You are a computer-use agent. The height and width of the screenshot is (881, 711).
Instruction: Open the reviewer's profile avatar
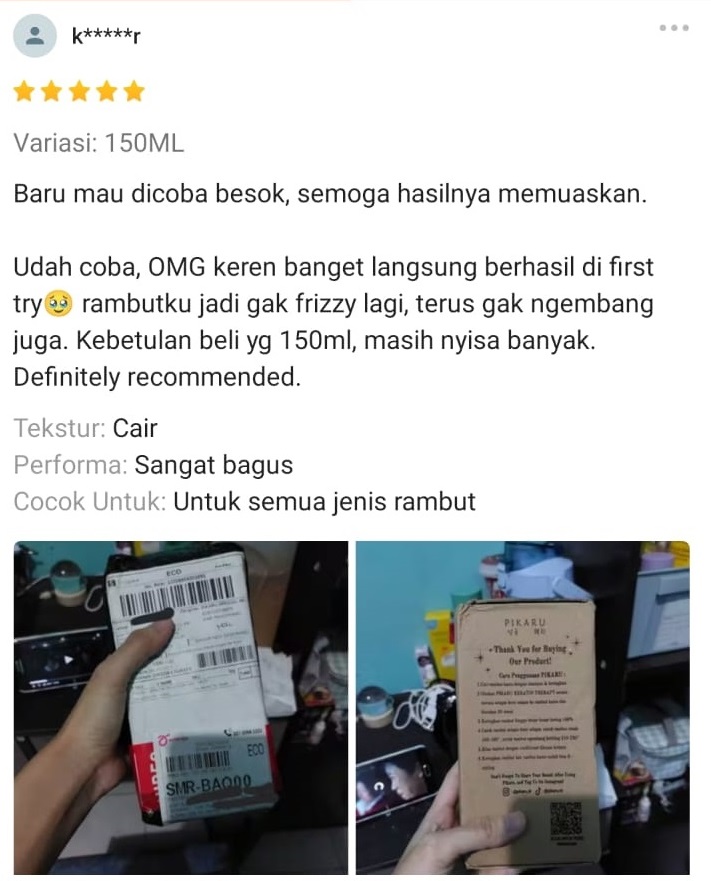click(35, 36)
